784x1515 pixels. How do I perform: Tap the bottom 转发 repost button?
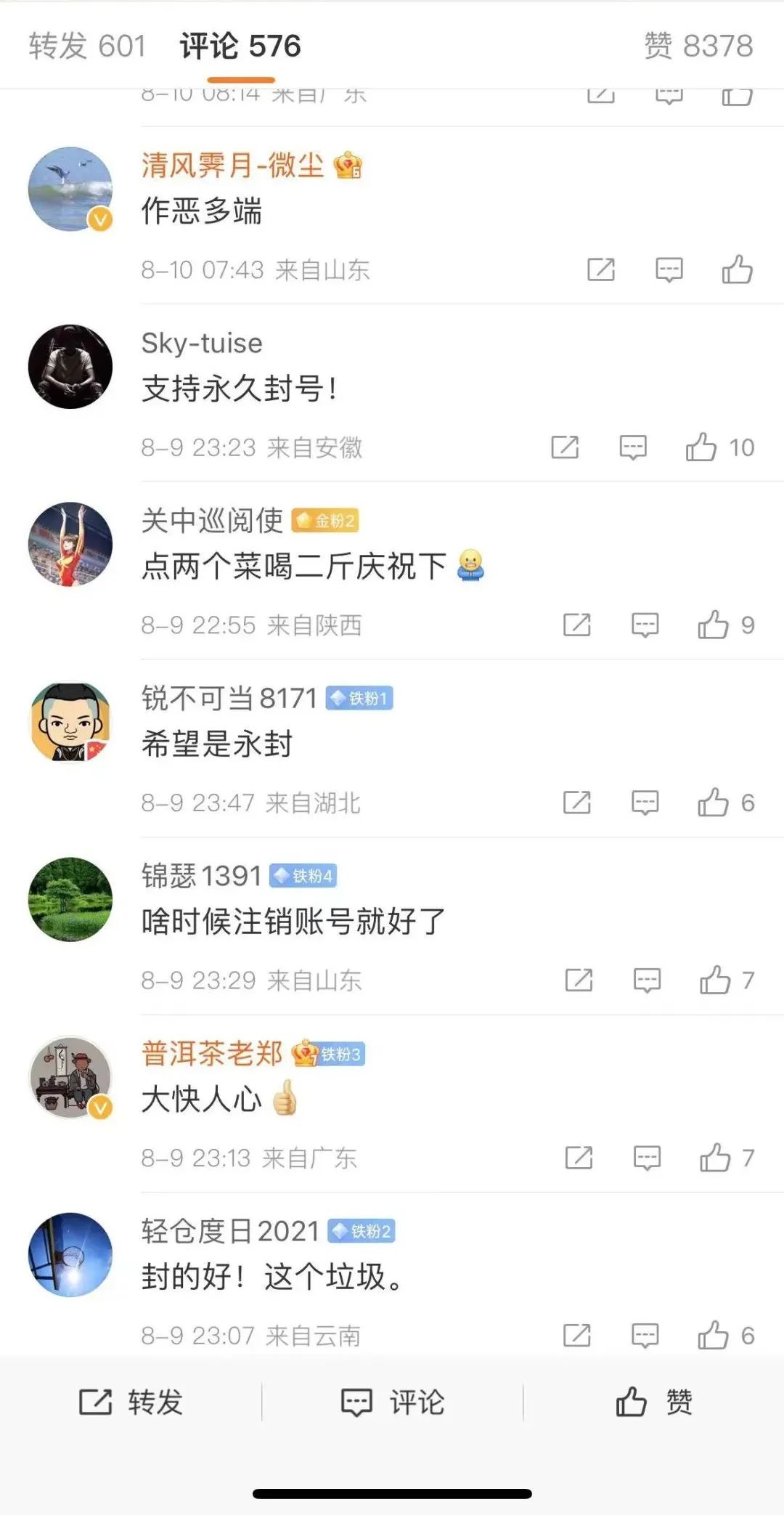(x=131, y=1402)
